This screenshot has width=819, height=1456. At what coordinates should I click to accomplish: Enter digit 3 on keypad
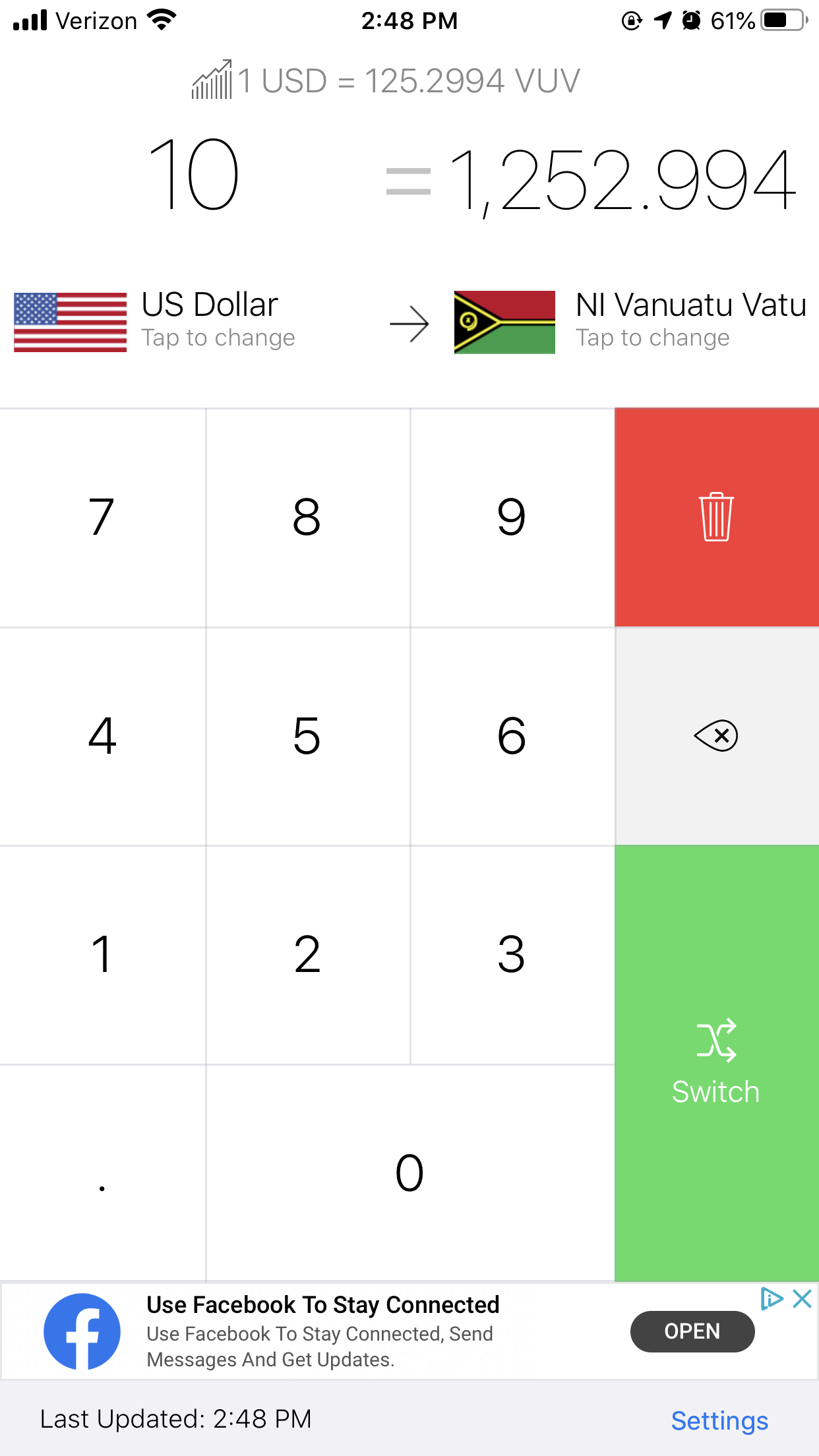point(512,954)
